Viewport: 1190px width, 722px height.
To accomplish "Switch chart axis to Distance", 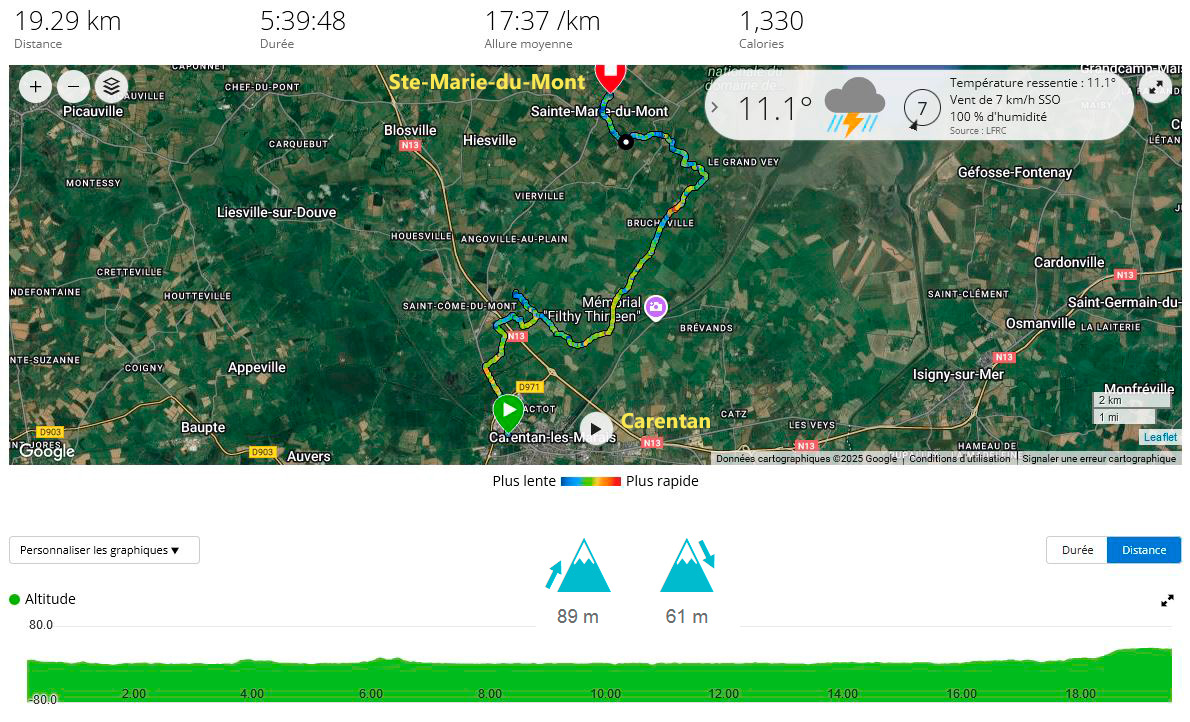I will tap(1143, 550).
